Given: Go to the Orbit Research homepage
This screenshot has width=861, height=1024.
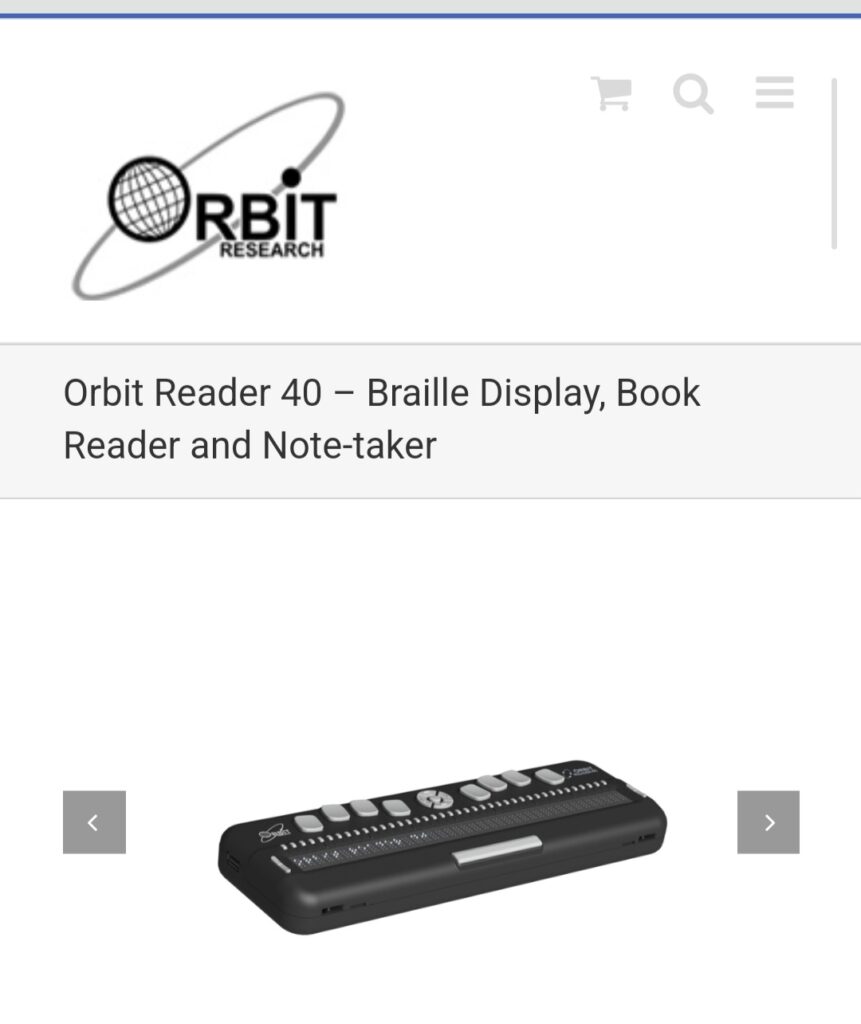Looking at the screenshot, I should coord(208,197).
